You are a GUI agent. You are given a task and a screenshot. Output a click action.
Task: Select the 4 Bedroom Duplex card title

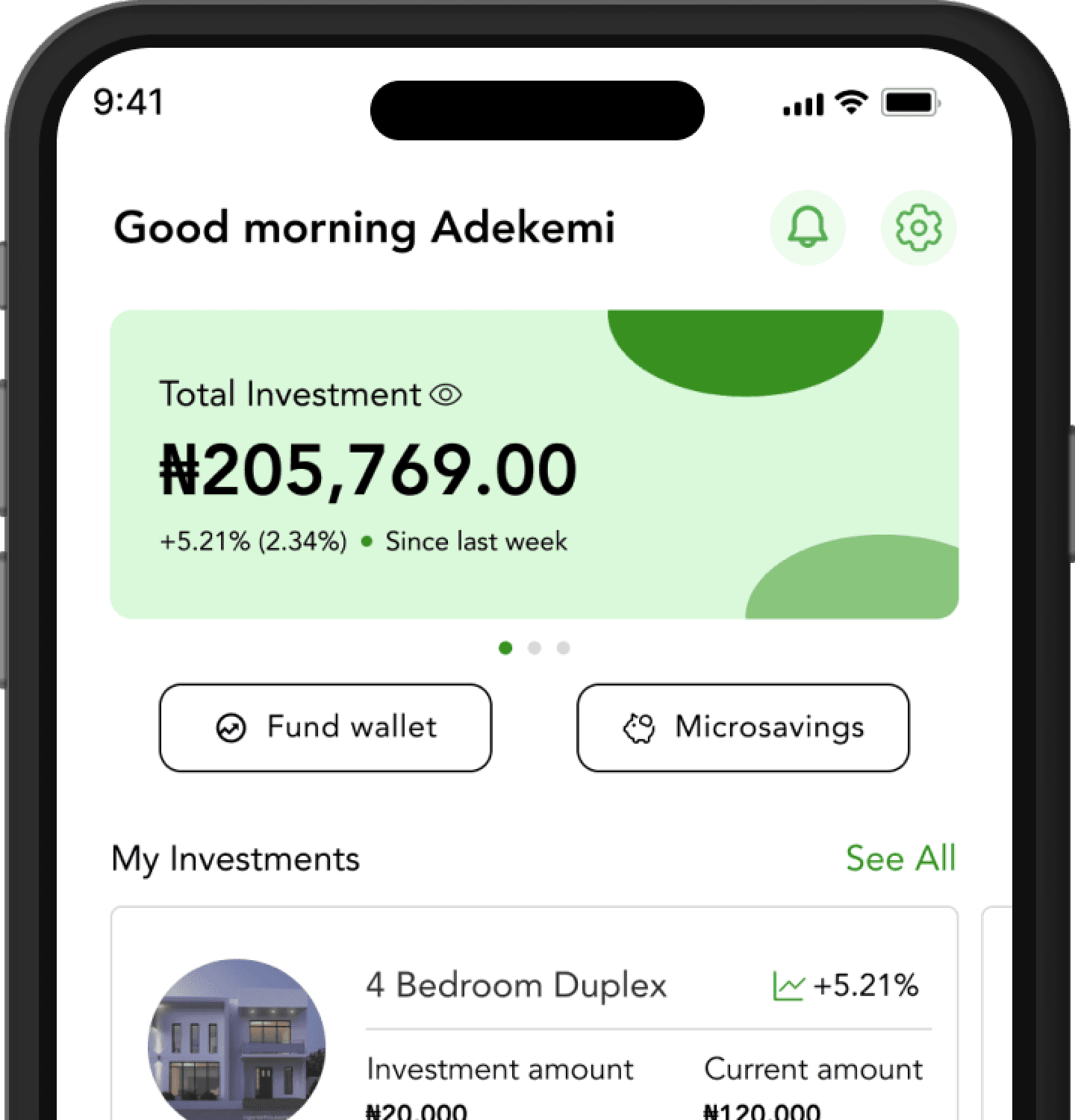(x=517, y=986)
